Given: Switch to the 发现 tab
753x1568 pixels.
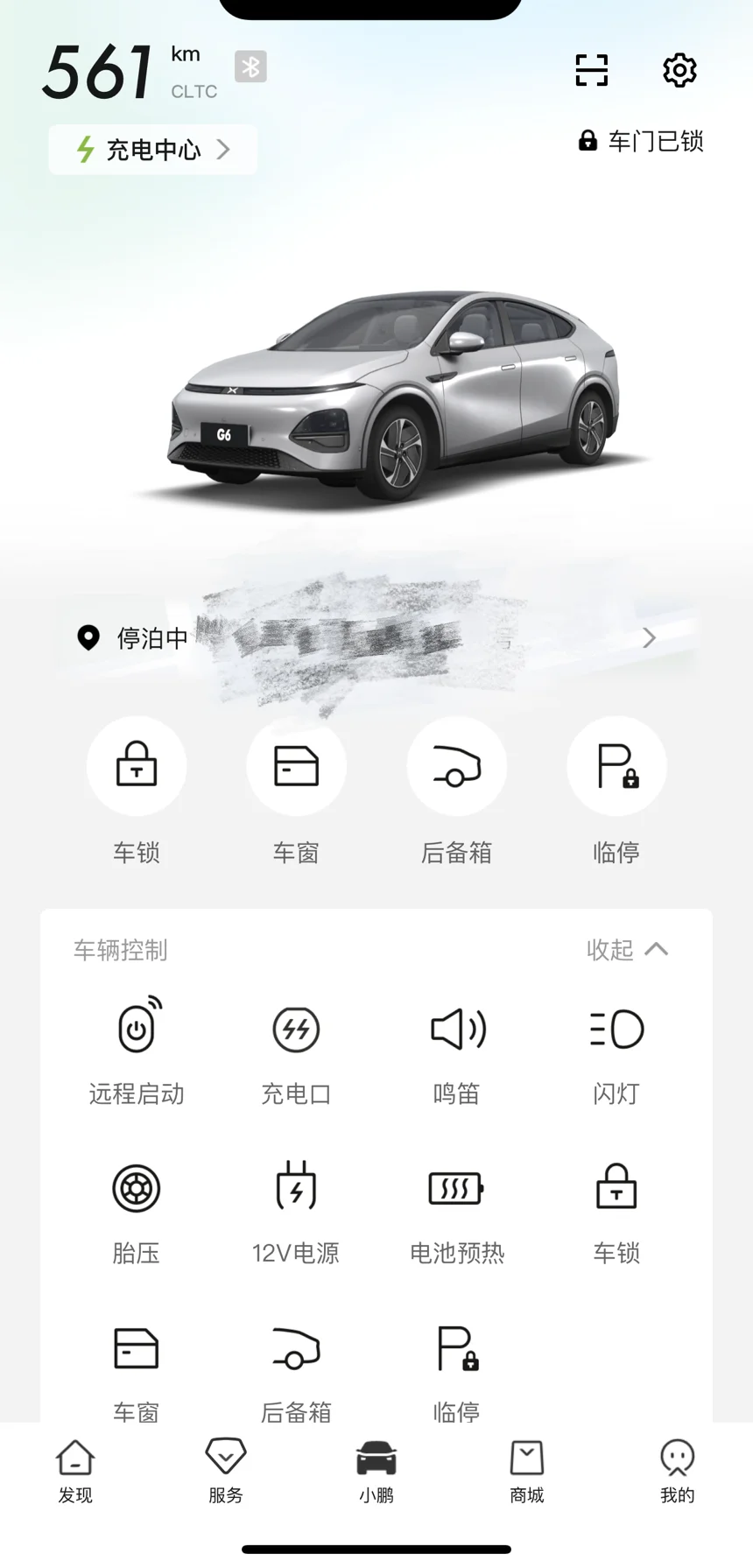Looking at the screenshot, I should tap(75, 1471).
